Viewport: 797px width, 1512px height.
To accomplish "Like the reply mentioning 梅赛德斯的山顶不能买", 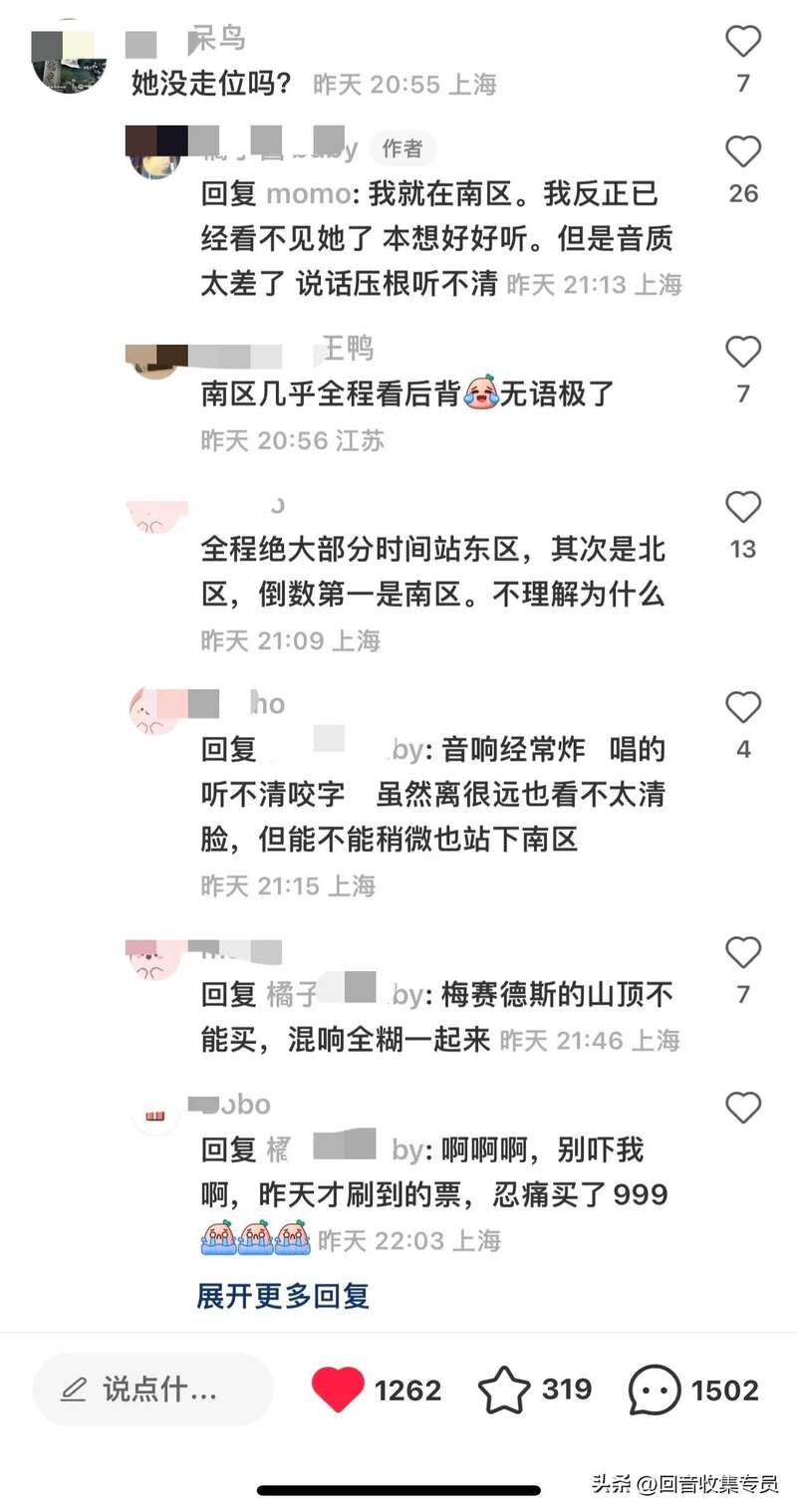I will pyautogui.click(x=742, y=953).
